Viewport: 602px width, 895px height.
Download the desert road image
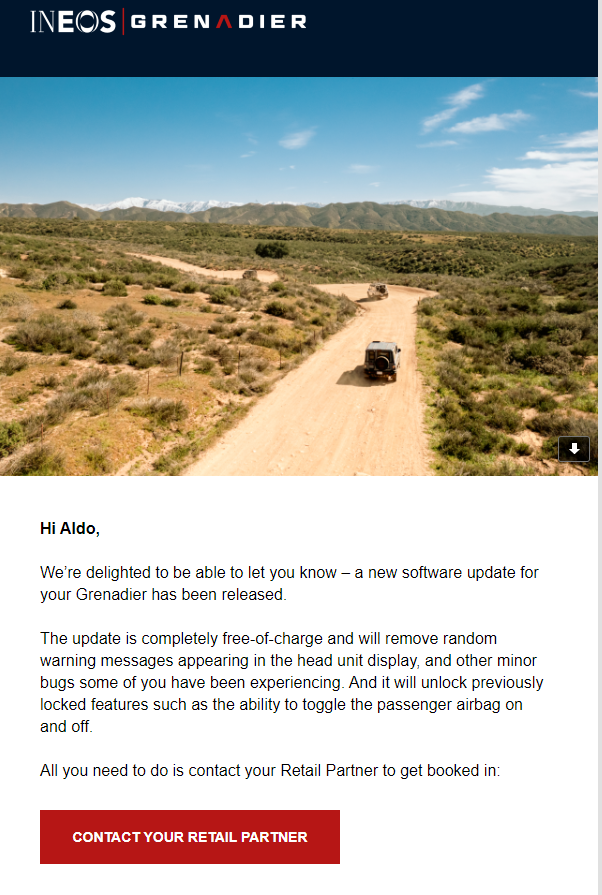click(x=574, y=449)
